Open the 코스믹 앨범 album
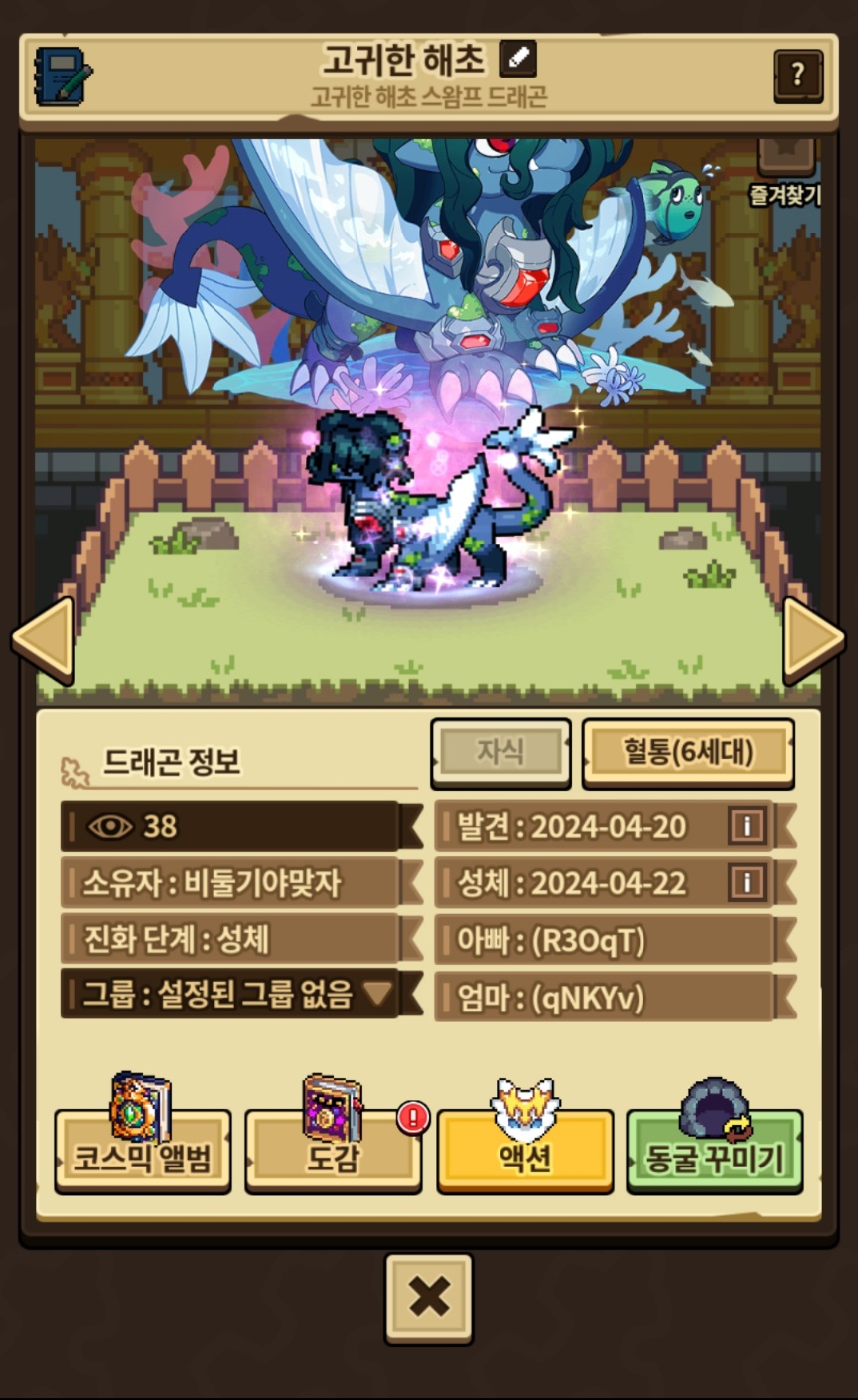Image resolution: width=858 pixels, height=1400 pixels. [x=142, y=1153]
